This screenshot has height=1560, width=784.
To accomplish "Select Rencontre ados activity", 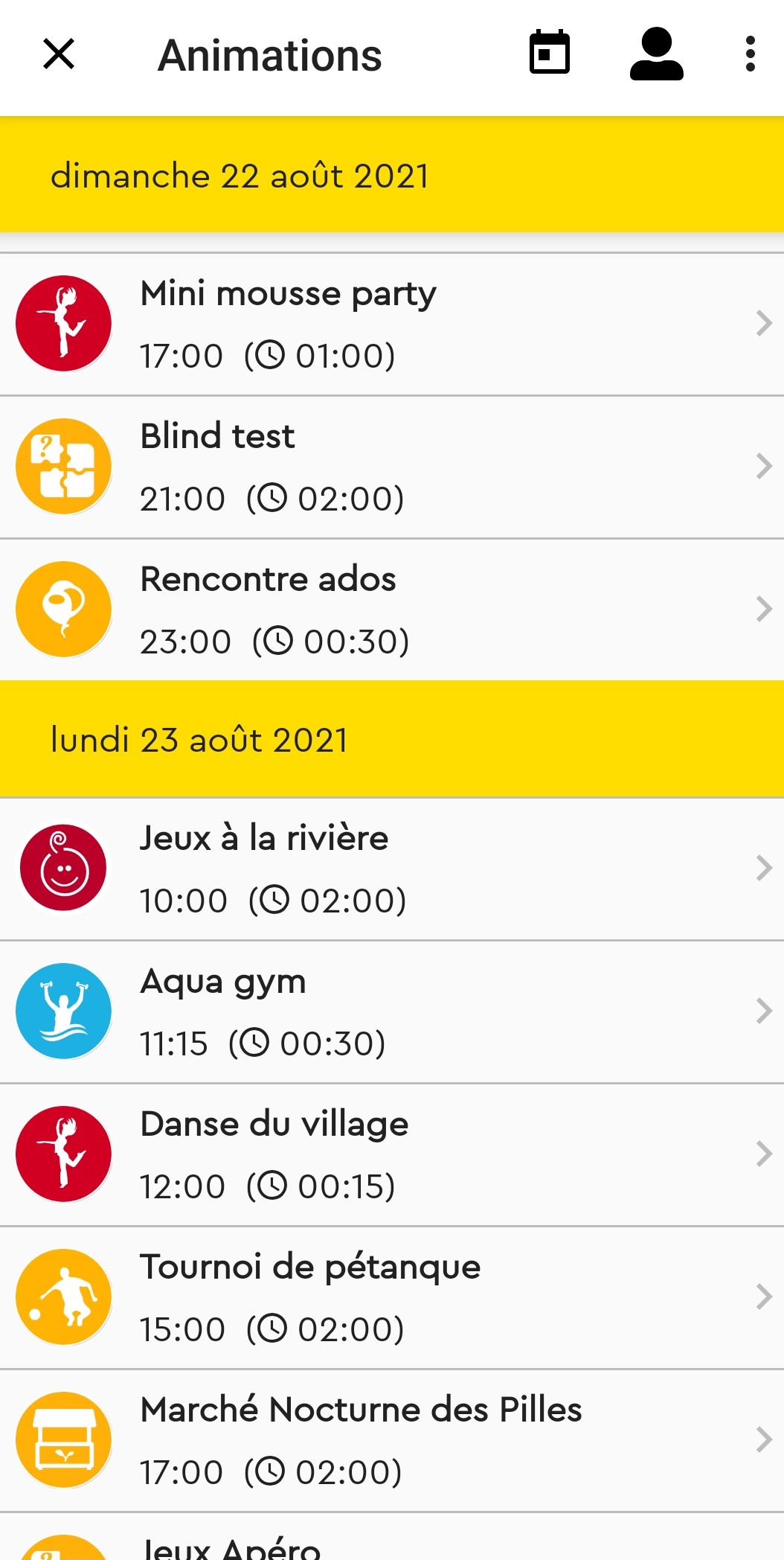I will pos(392,610).
